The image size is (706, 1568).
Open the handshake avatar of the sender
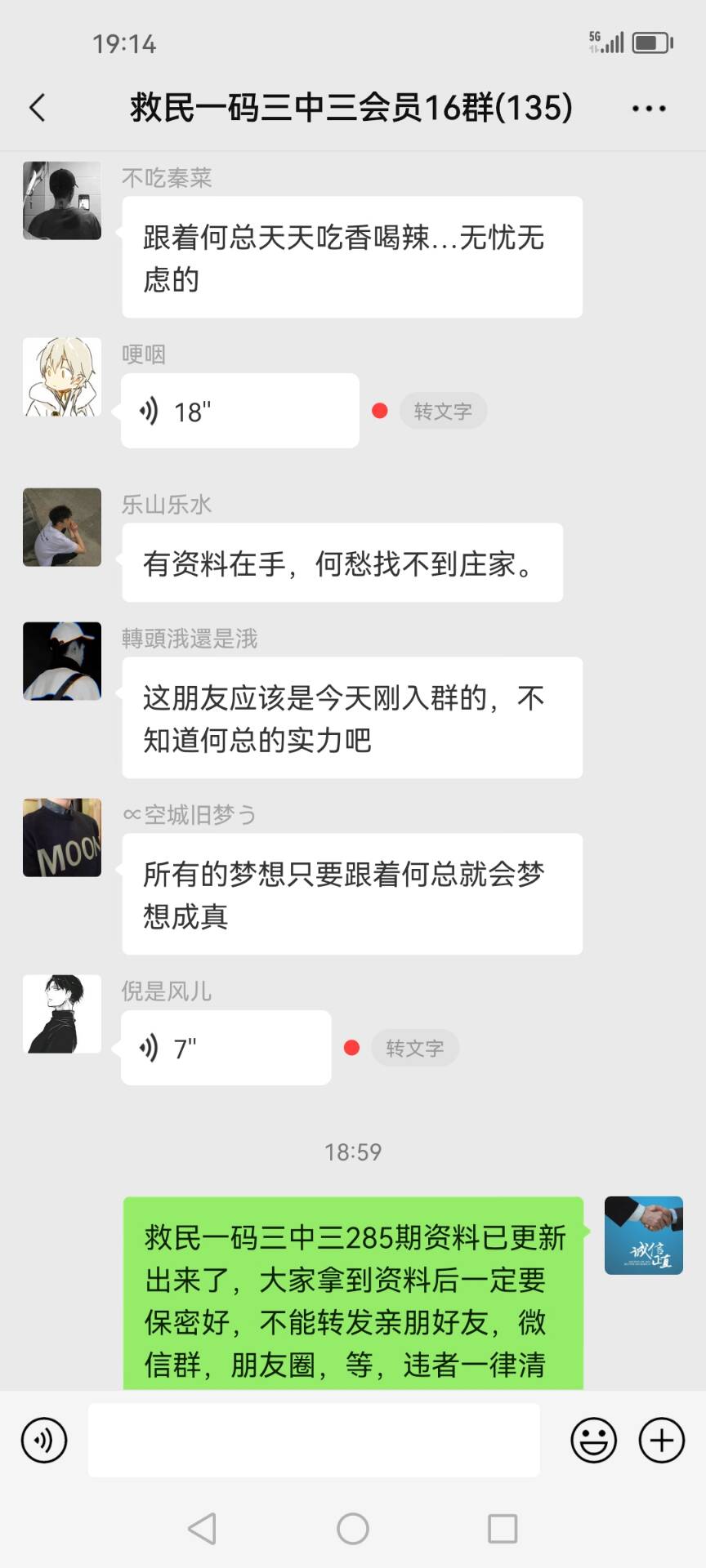643,1236
